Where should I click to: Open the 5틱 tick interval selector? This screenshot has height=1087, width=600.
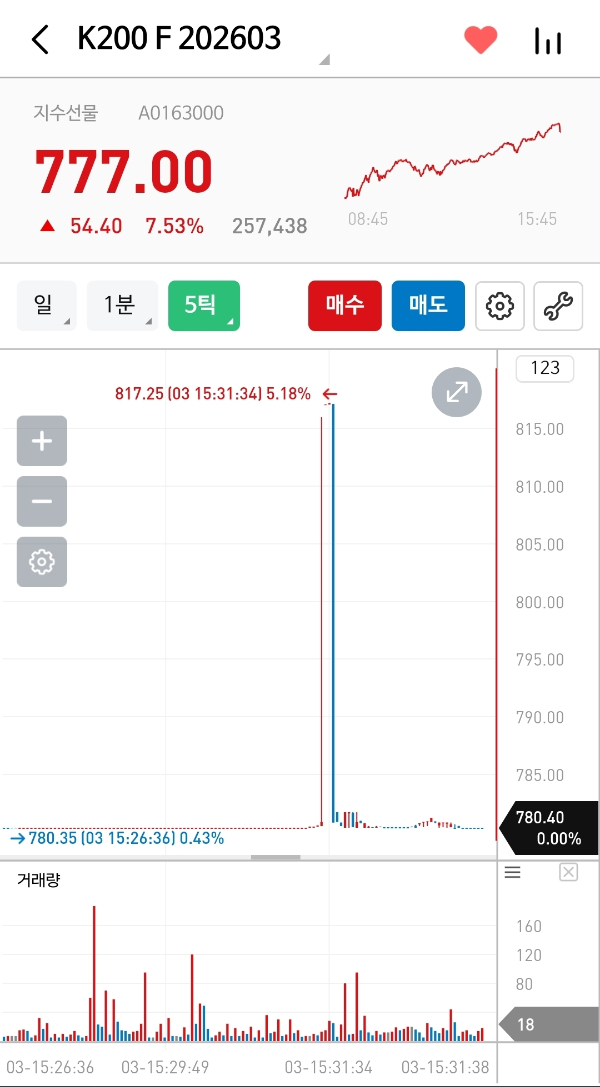coord(204,305)
